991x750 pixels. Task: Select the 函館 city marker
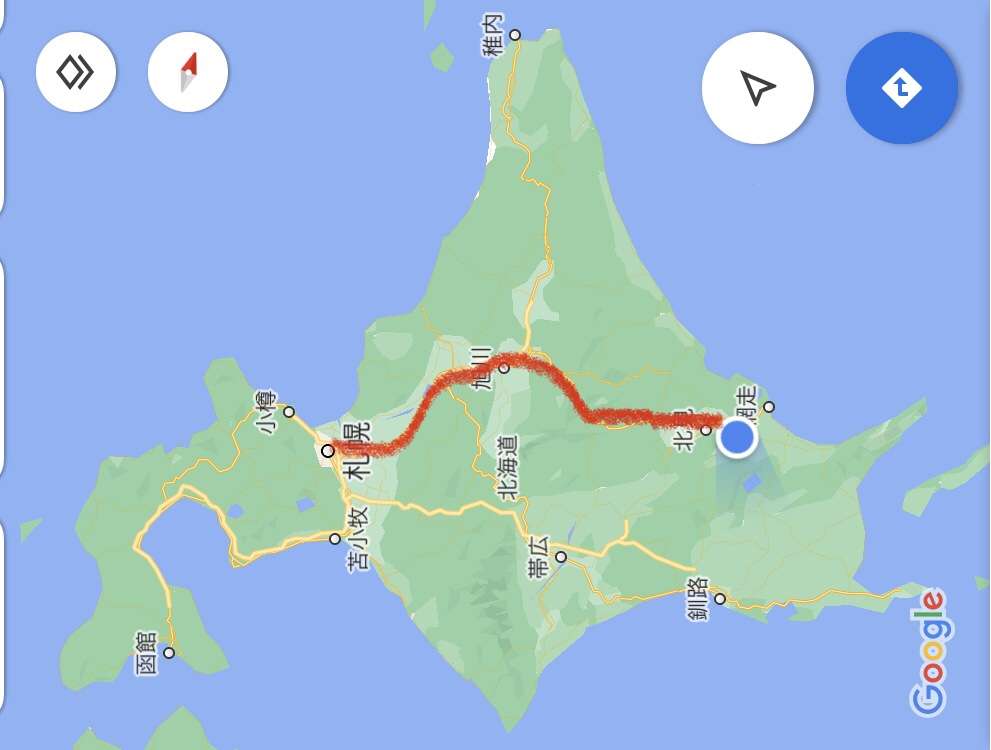169,653
